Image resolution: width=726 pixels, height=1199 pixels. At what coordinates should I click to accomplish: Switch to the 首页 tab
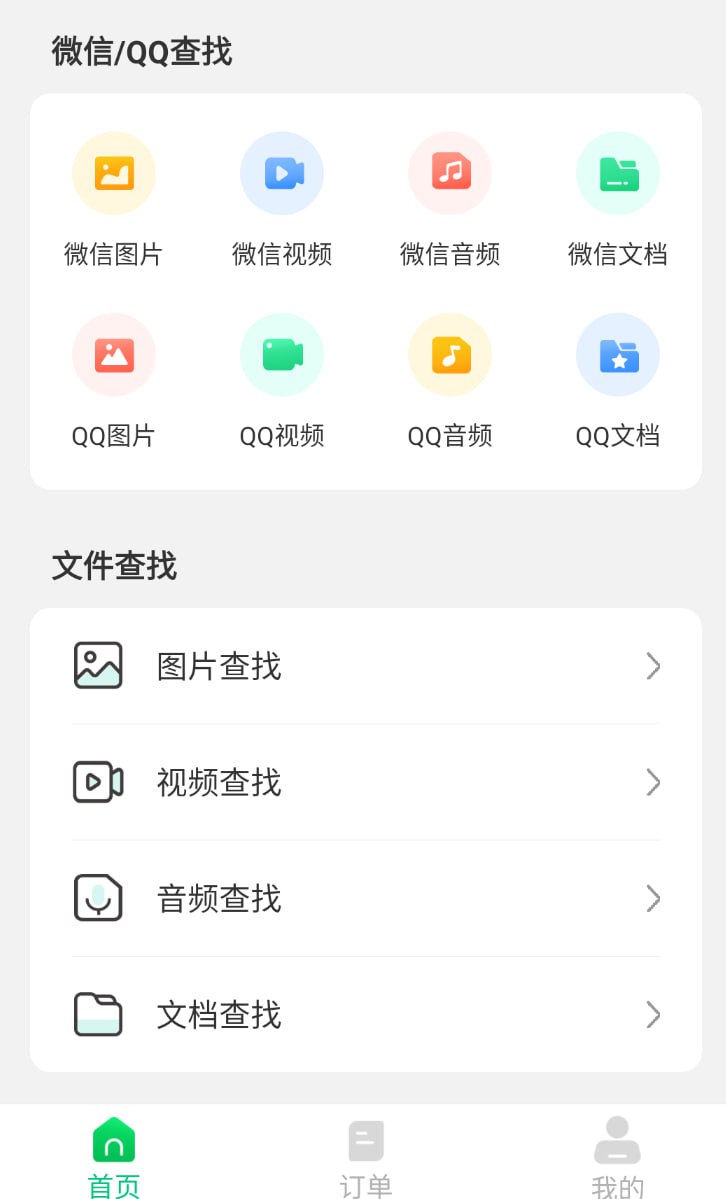tap(114, 1152)
